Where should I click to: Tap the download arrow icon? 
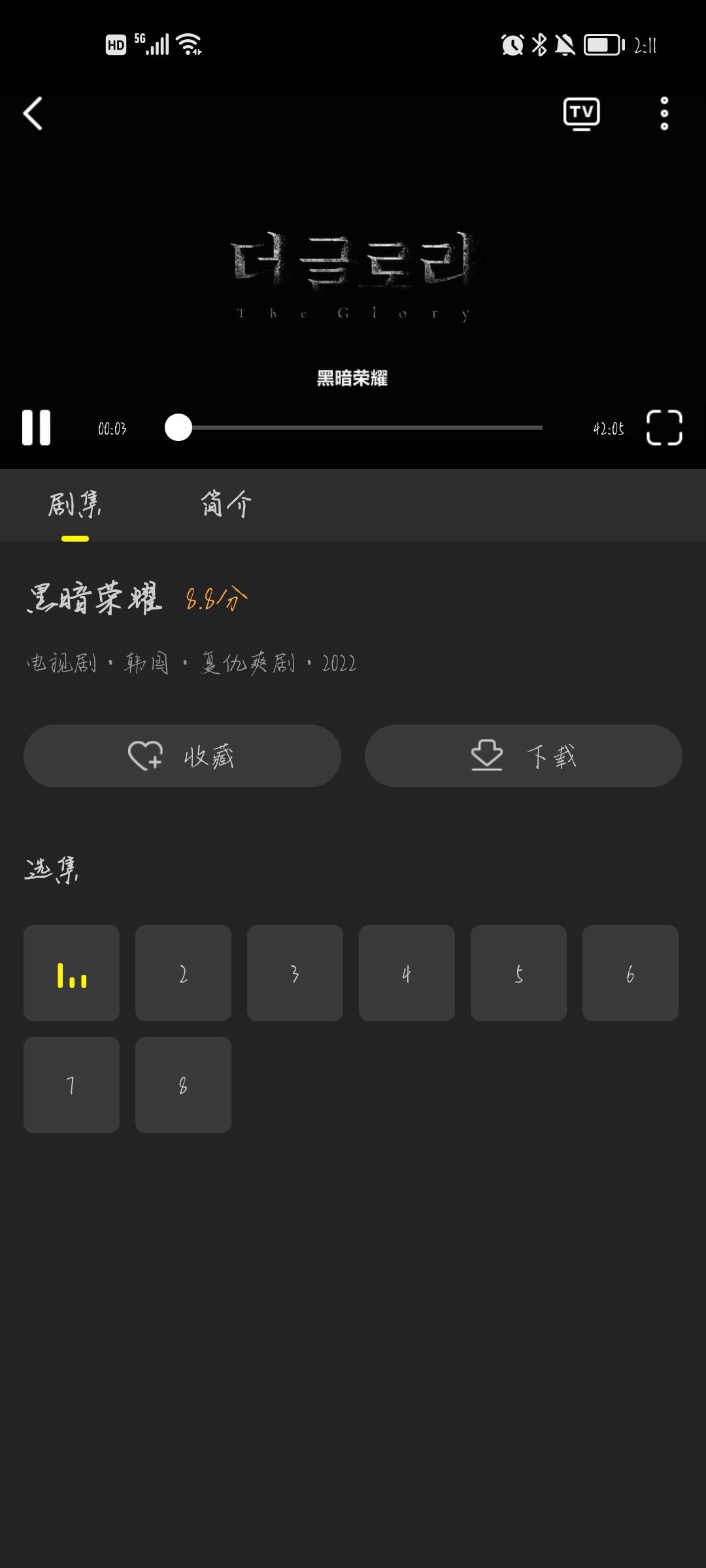(484, 755)
